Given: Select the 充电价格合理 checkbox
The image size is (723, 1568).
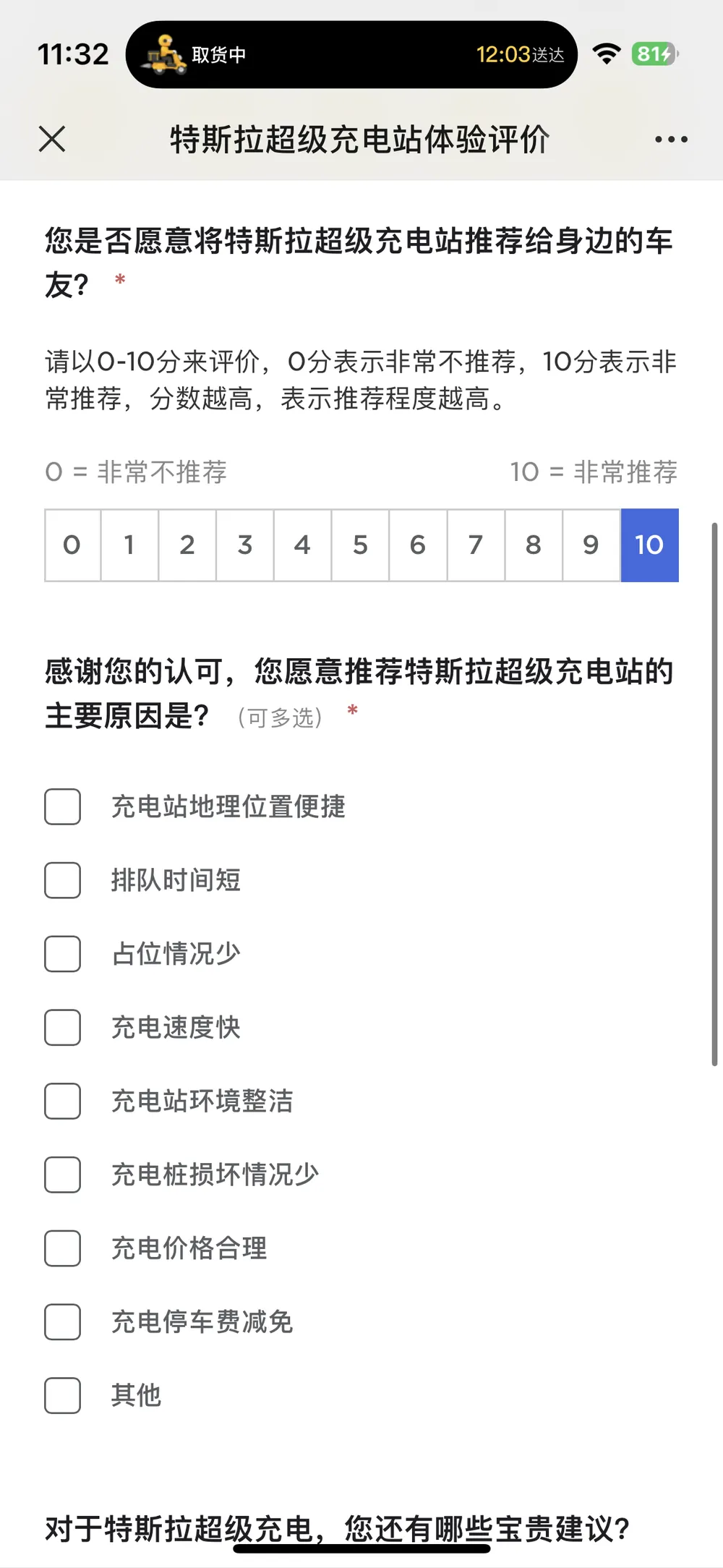Looking at the screenshot, I should (62, 1248).
